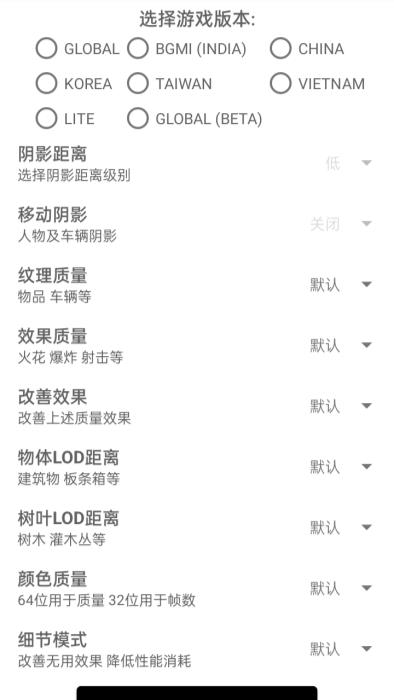Open the 改善效果 dropdown menu
394x700 pixels.
(x=341, y=406)
